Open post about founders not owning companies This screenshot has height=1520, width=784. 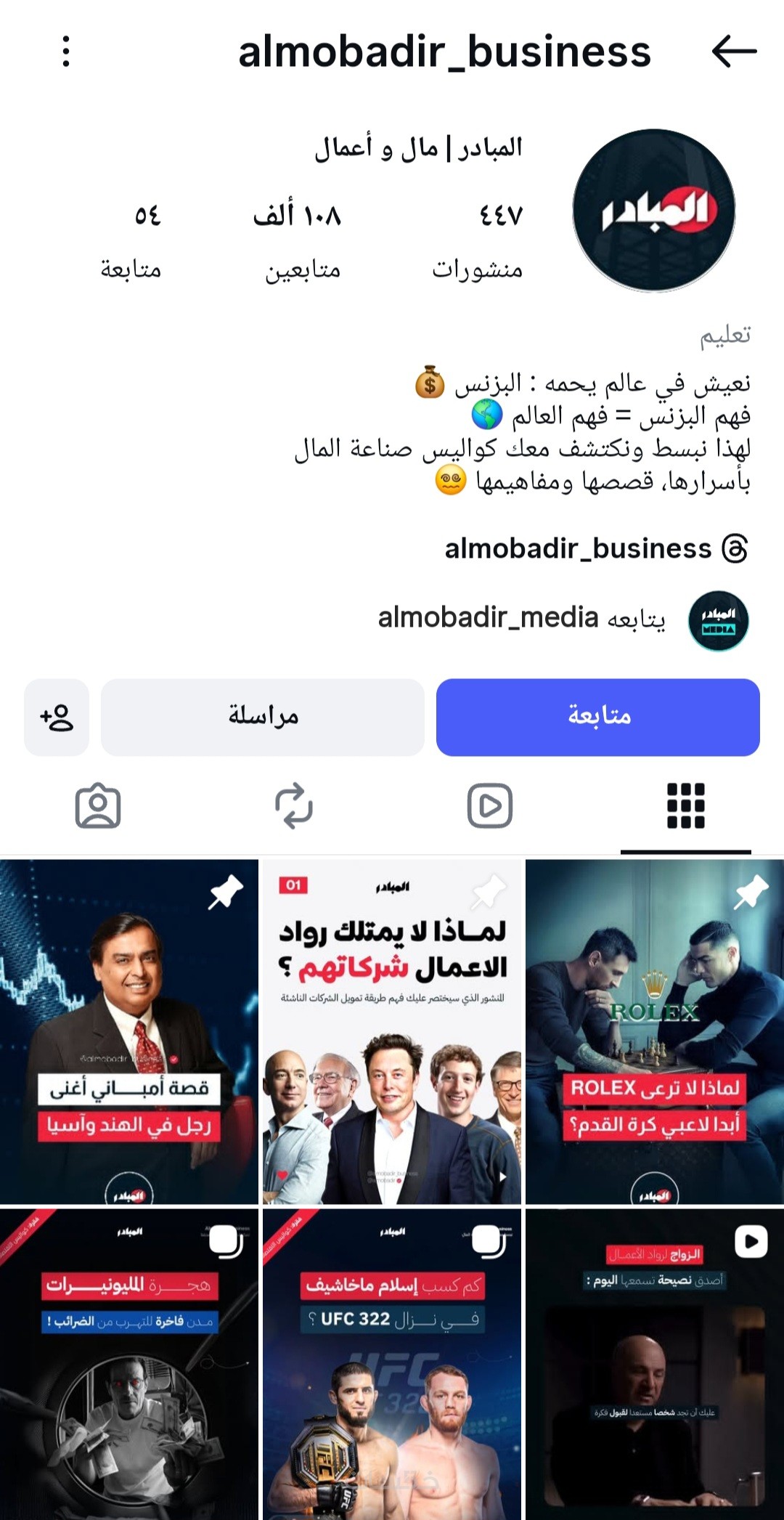tap(392, 1031)
